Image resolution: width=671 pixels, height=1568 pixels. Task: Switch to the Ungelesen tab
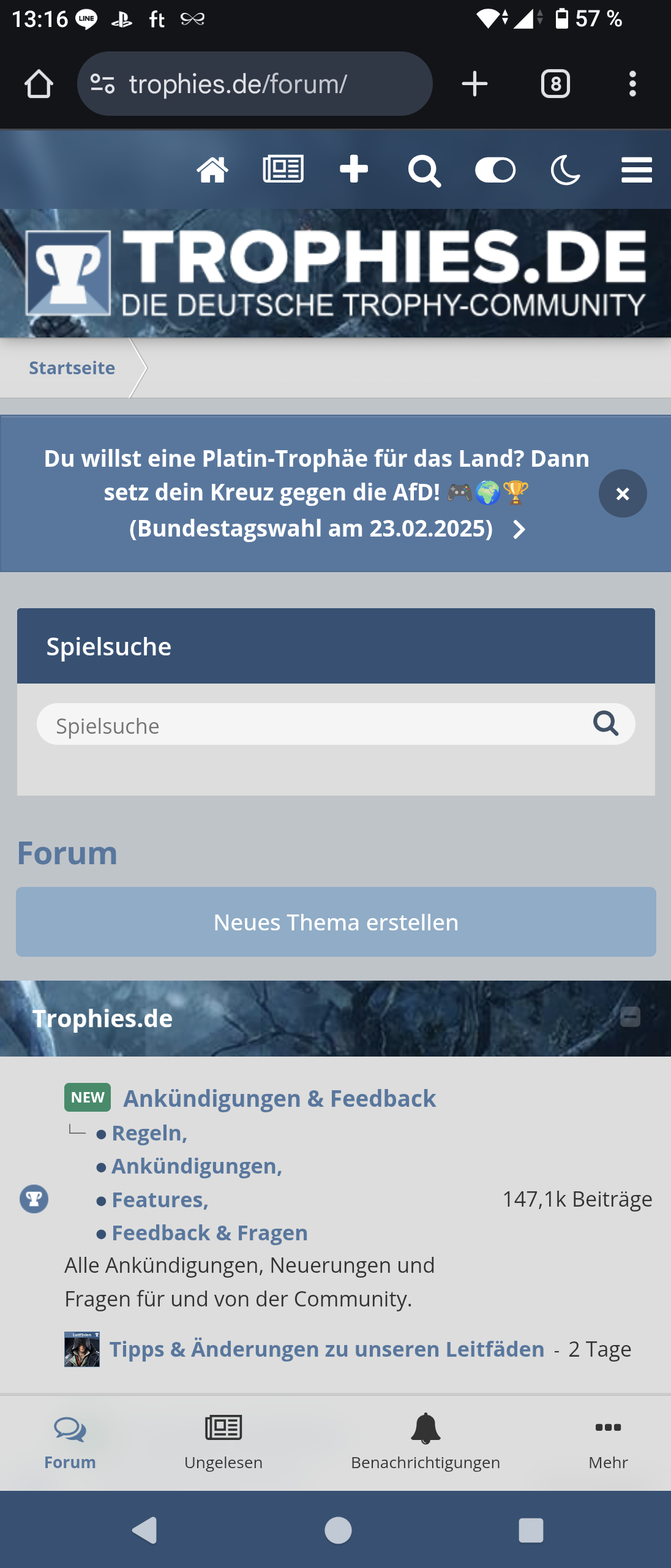pos(223,1442)
